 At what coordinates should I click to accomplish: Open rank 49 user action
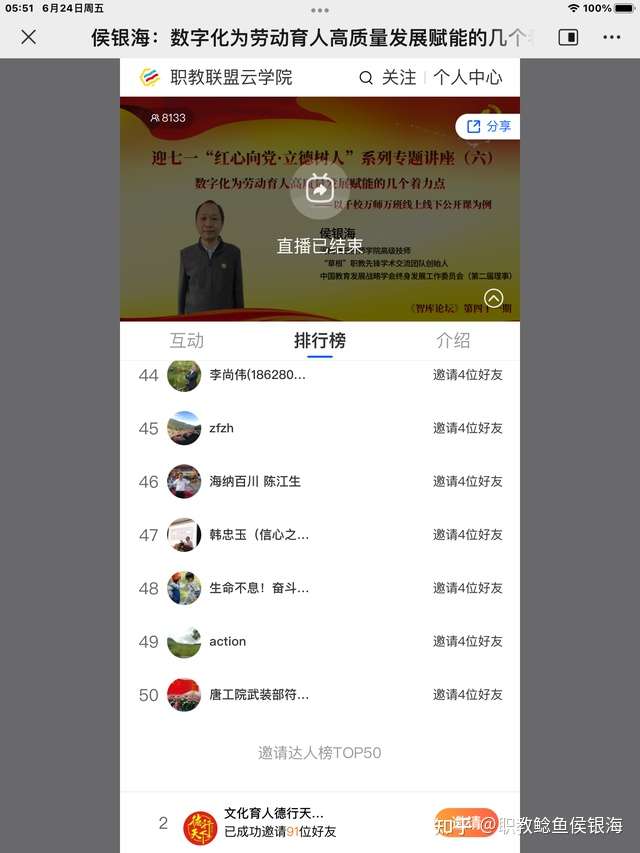(x=227, y=641)
